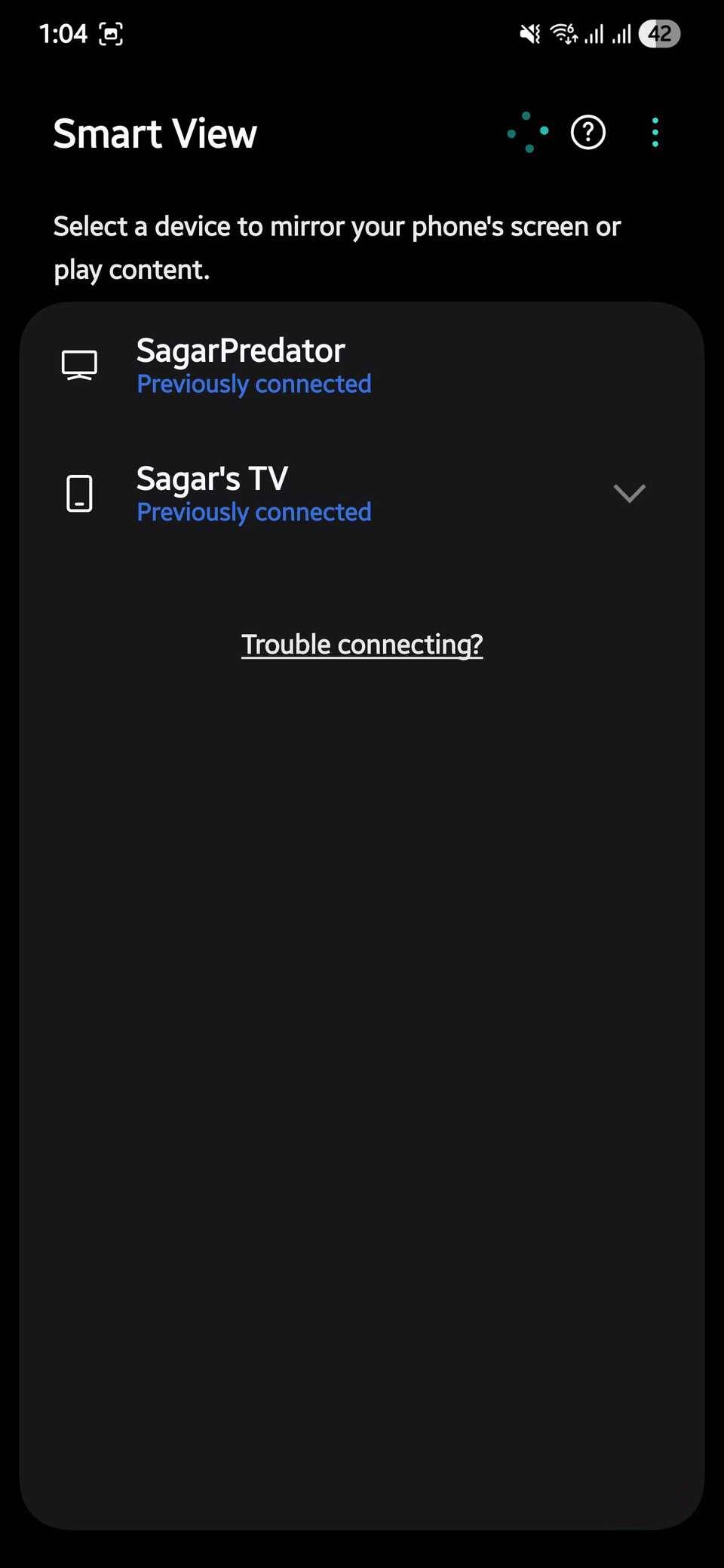This screenshot has height=1568, width=724.
Task: Open the three-dot overflow menu
Action: (655, 133)
